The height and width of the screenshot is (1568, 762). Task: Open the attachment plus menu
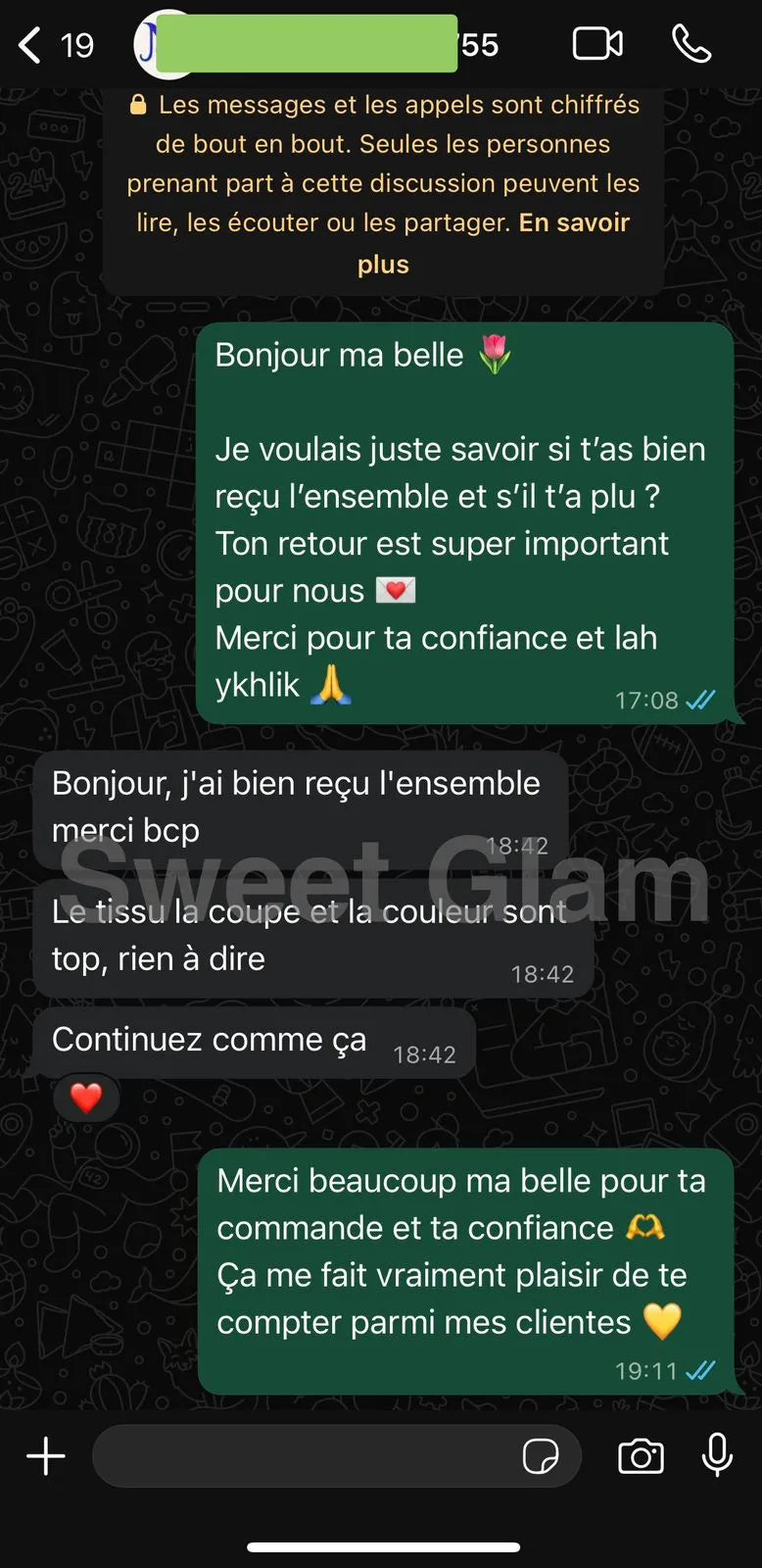click(x=45, y=1456)
